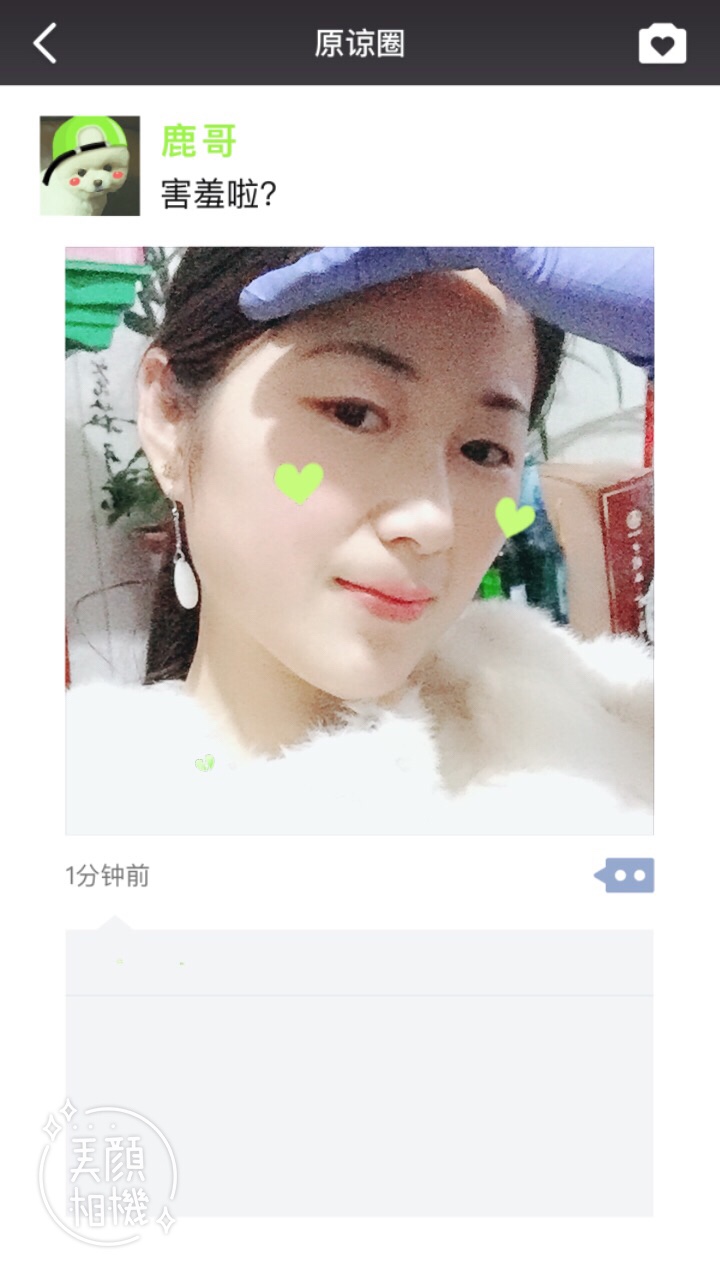
Task: Go back with the top-left arrow
Action: (45, 43)
